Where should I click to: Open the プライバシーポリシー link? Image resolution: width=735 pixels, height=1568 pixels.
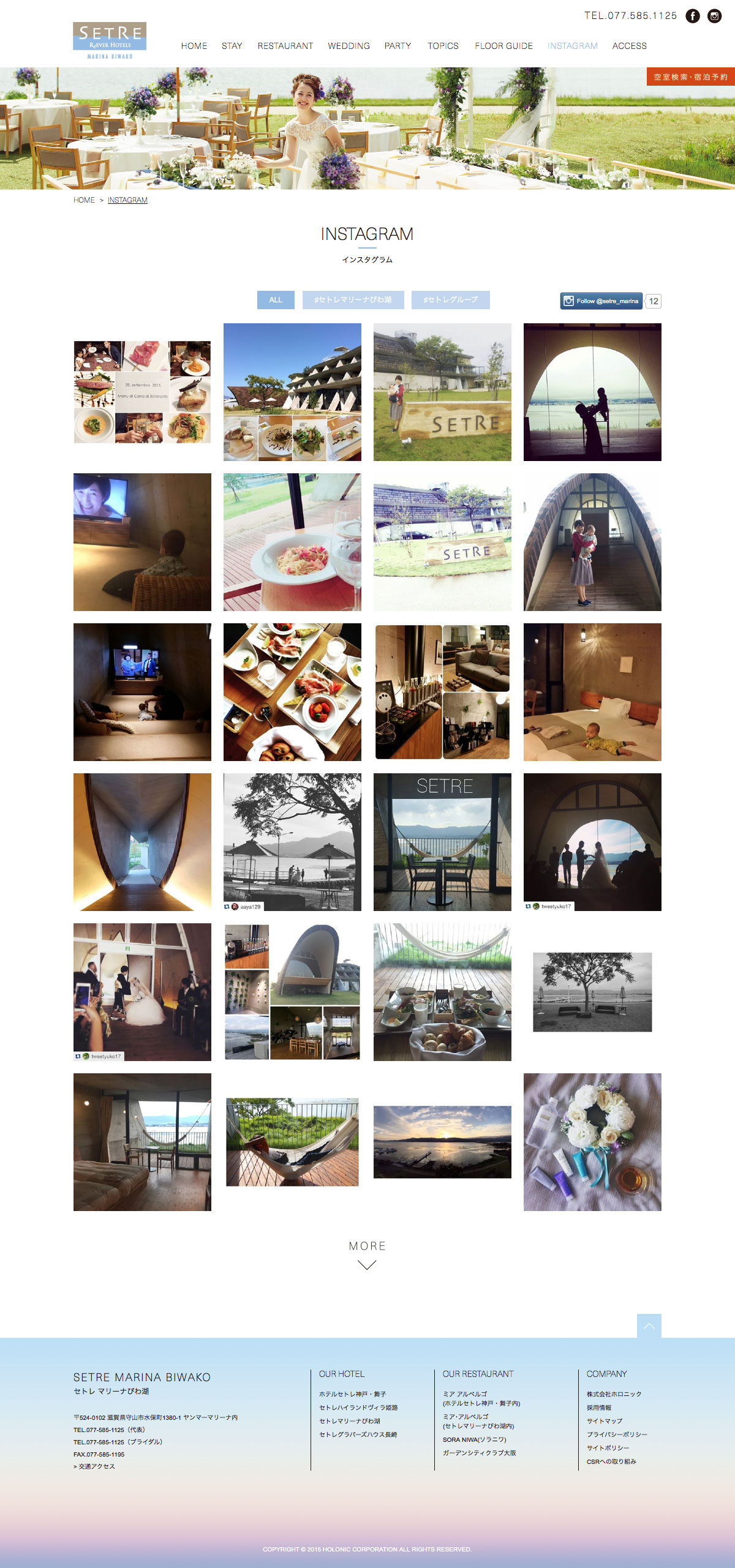click(x=617, y=1435)
